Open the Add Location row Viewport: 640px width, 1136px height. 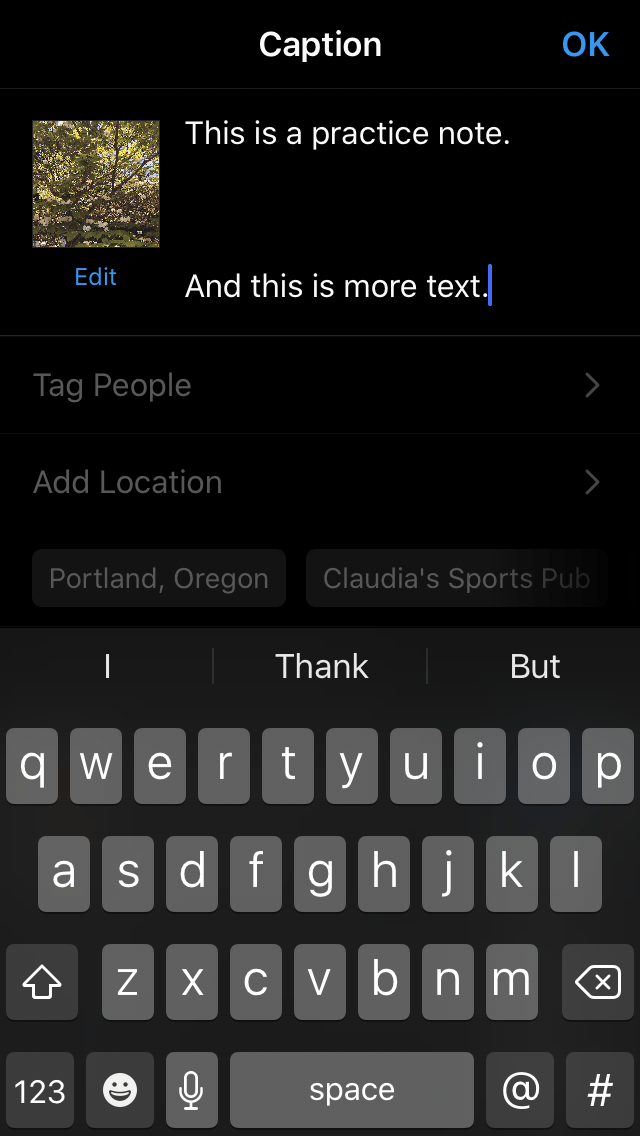pyautogui.click(x=320, y=482)
